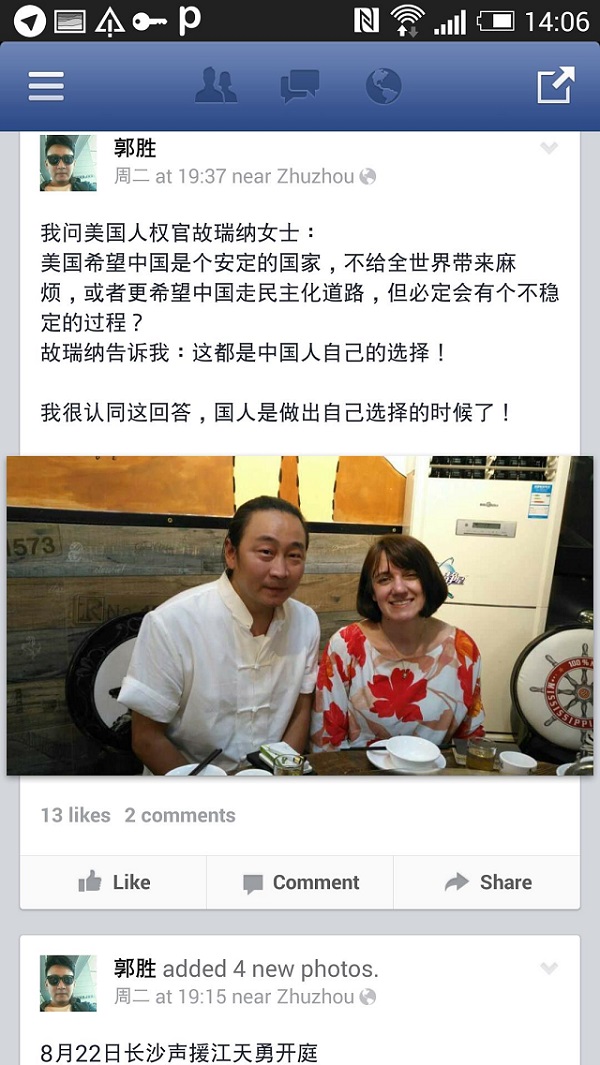Open 郭胜's avatar on the 19:15 post
The width and height of the screenshot is (600, 1065).
pyautogui.click(x=68, y=982)
